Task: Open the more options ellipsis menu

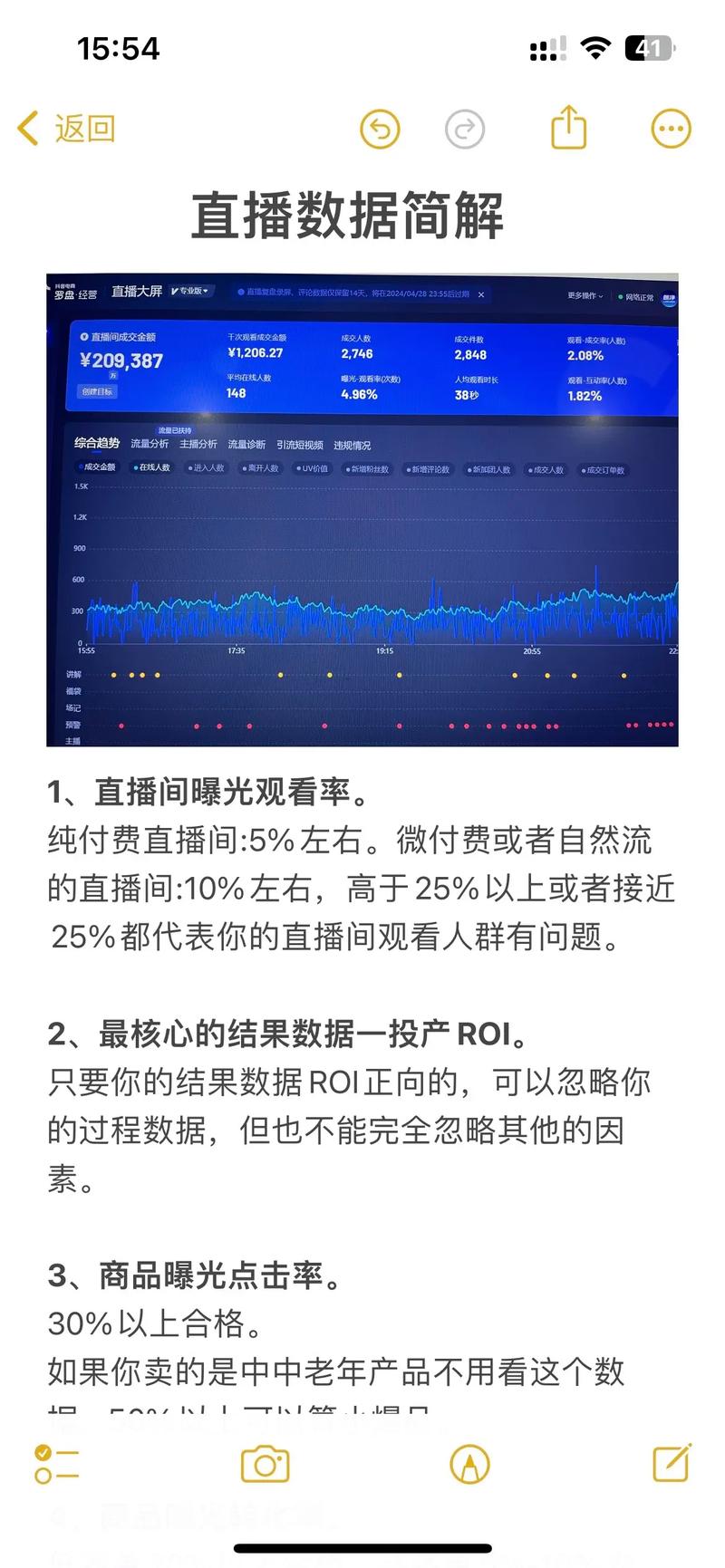Action: tap(670, 129)
